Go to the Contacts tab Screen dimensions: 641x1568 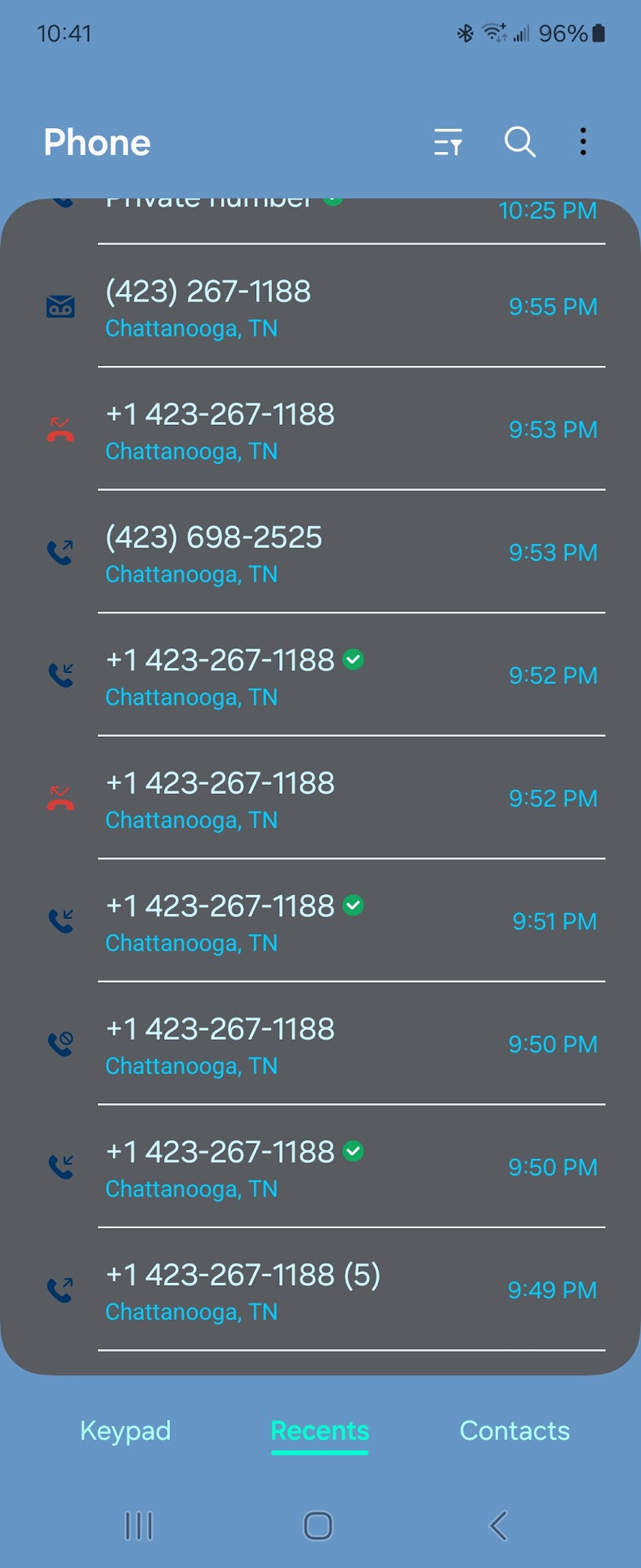(514, 1431)
